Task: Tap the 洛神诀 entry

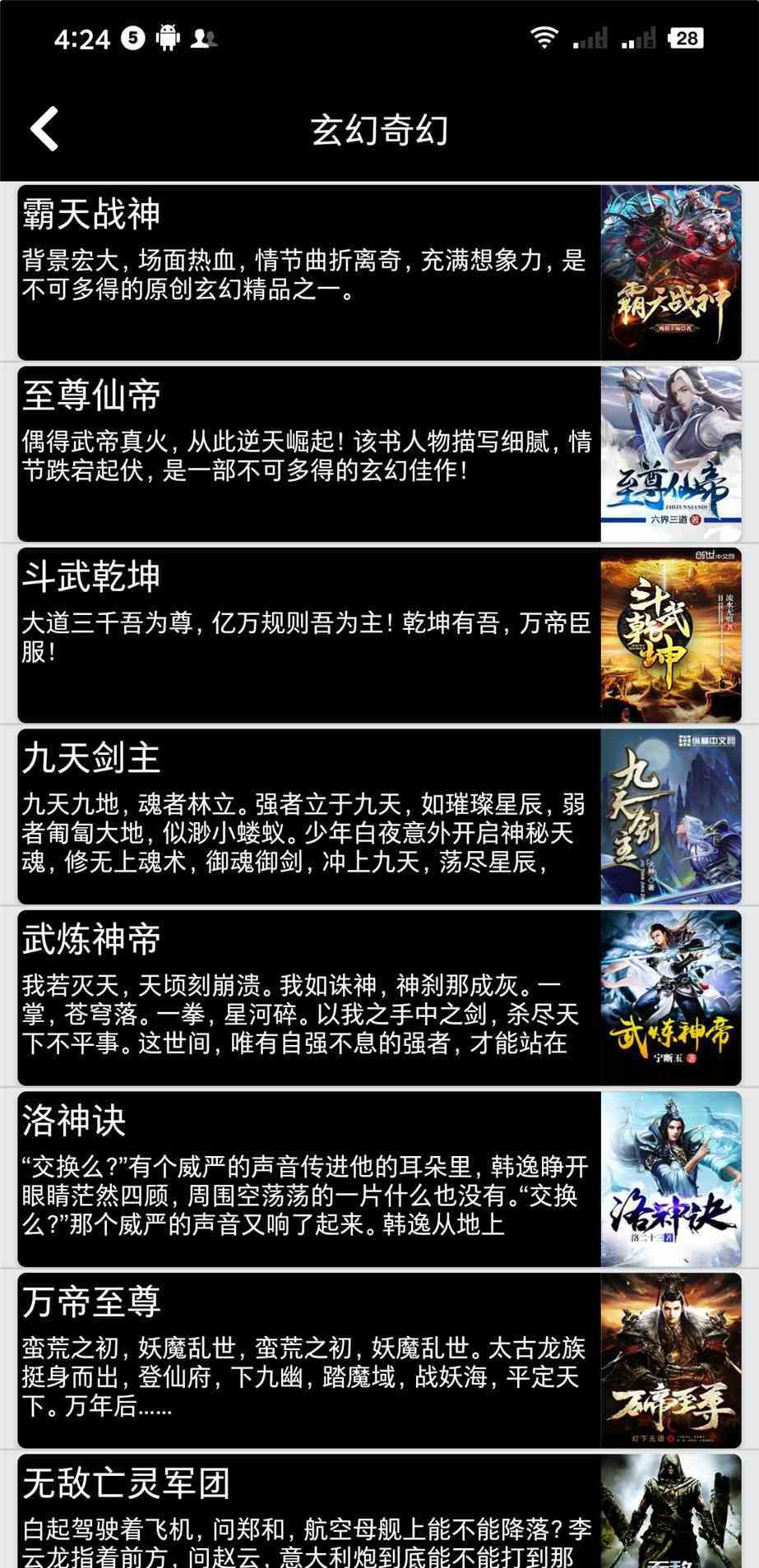Action: pos(378,1178)
